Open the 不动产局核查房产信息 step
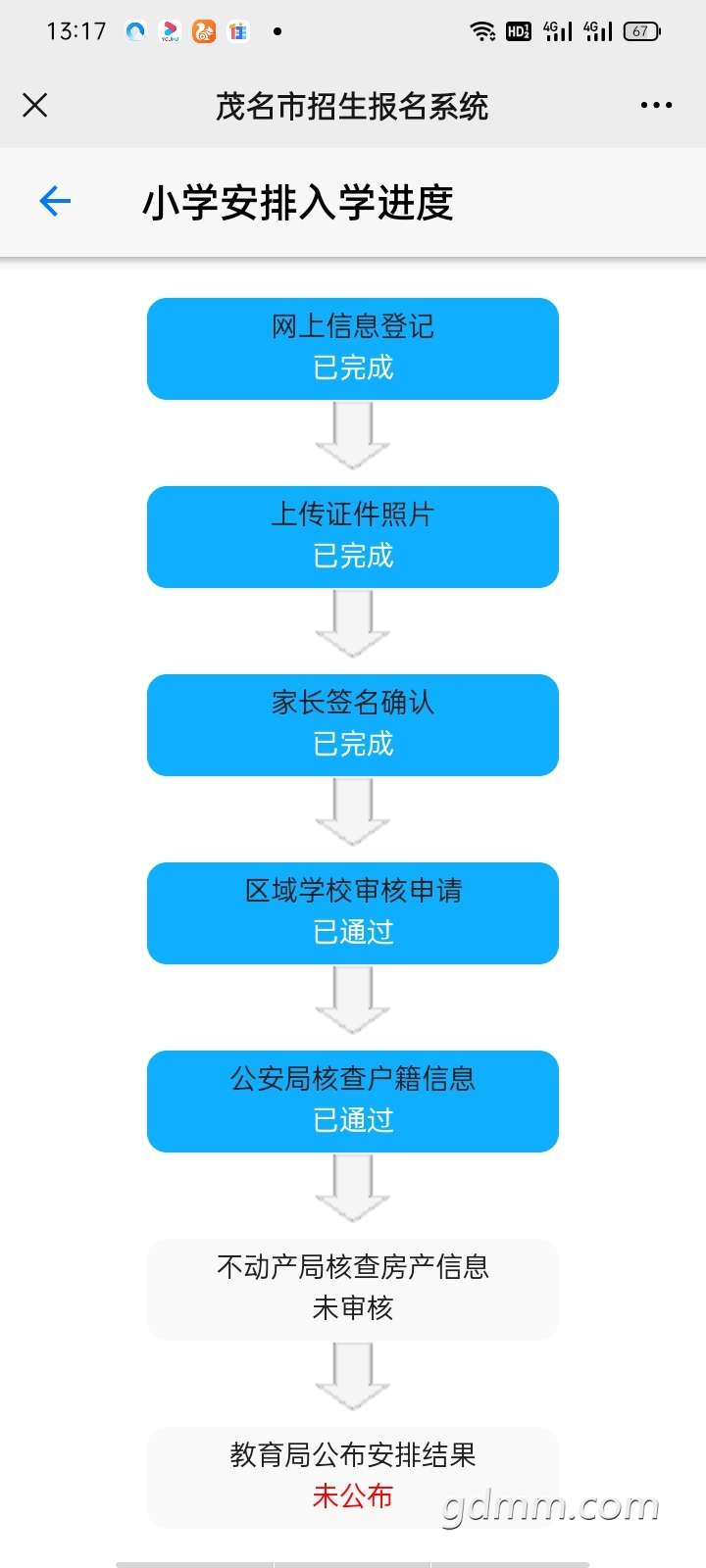Viewport: 706px width, 1568px height. click(x=353, y=1290)
